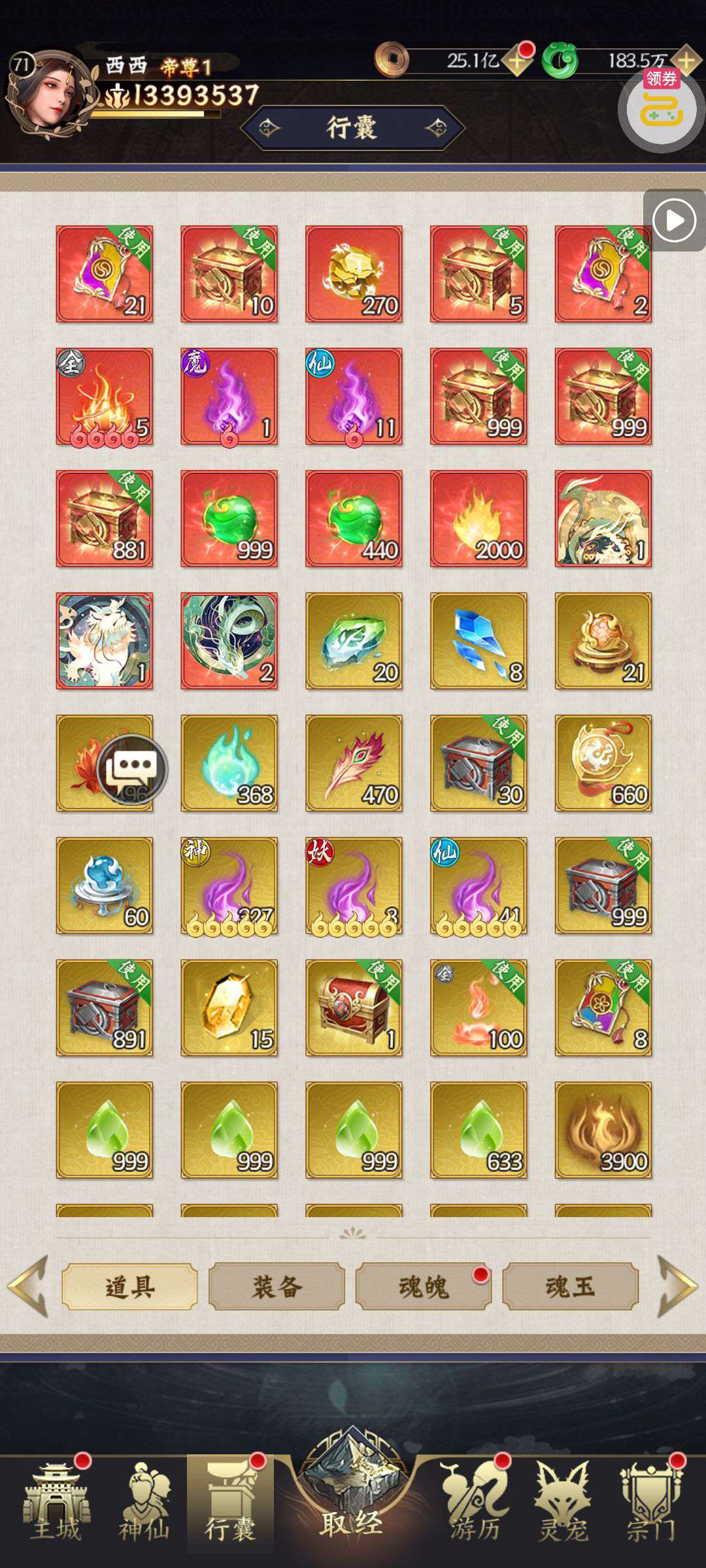Open the 灵宠 section
The width and height of the screenshot is (706, 1568).
point(563,1505)
